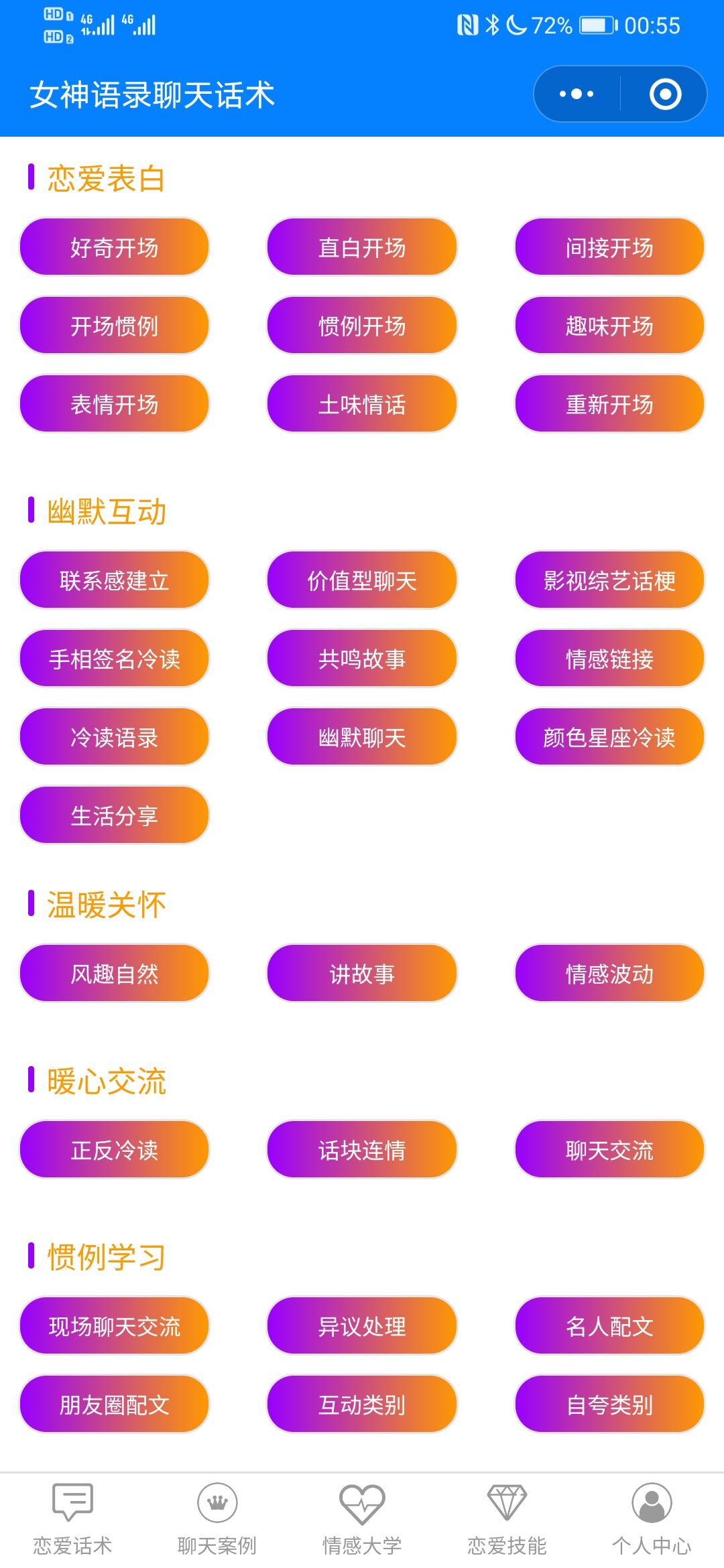The width and height of the screenshot is (724, 1568).
Task: Select 讲故事 under 温暖关怀
Action: coord(362,974)
